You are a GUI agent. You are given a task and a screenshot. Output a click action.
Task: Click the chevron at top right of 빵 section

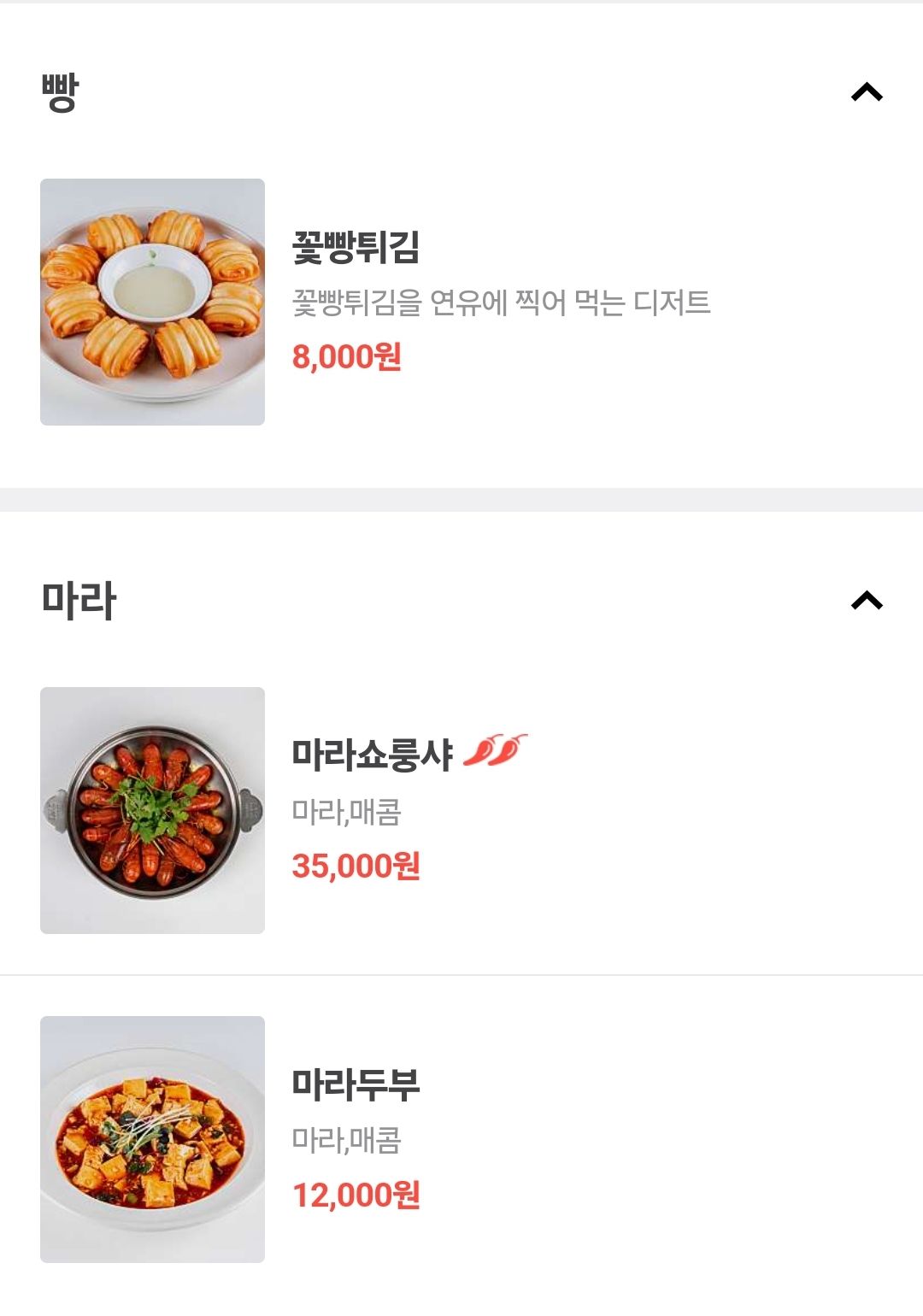click(867, 91)
